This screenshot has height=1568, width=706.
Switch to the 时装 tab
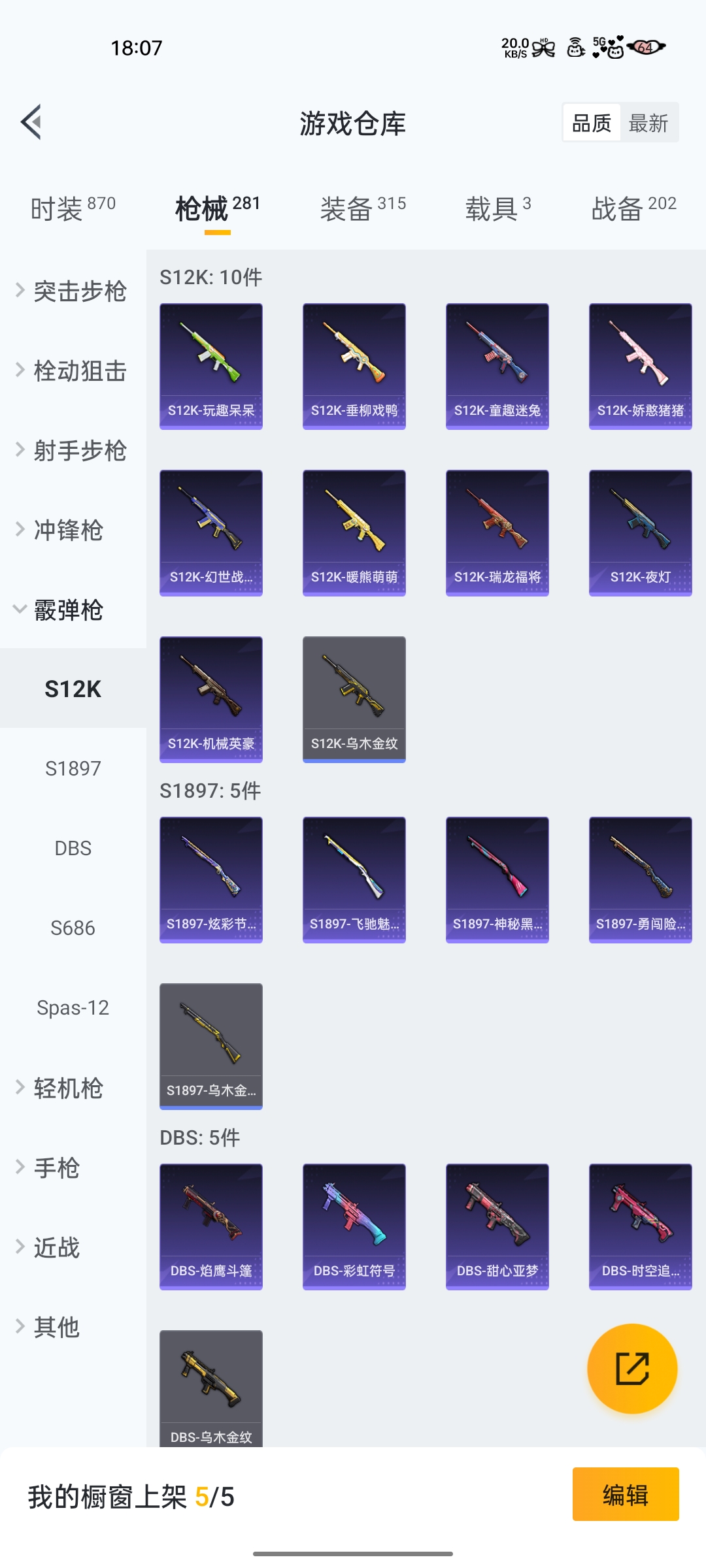(x=73, y=208)
